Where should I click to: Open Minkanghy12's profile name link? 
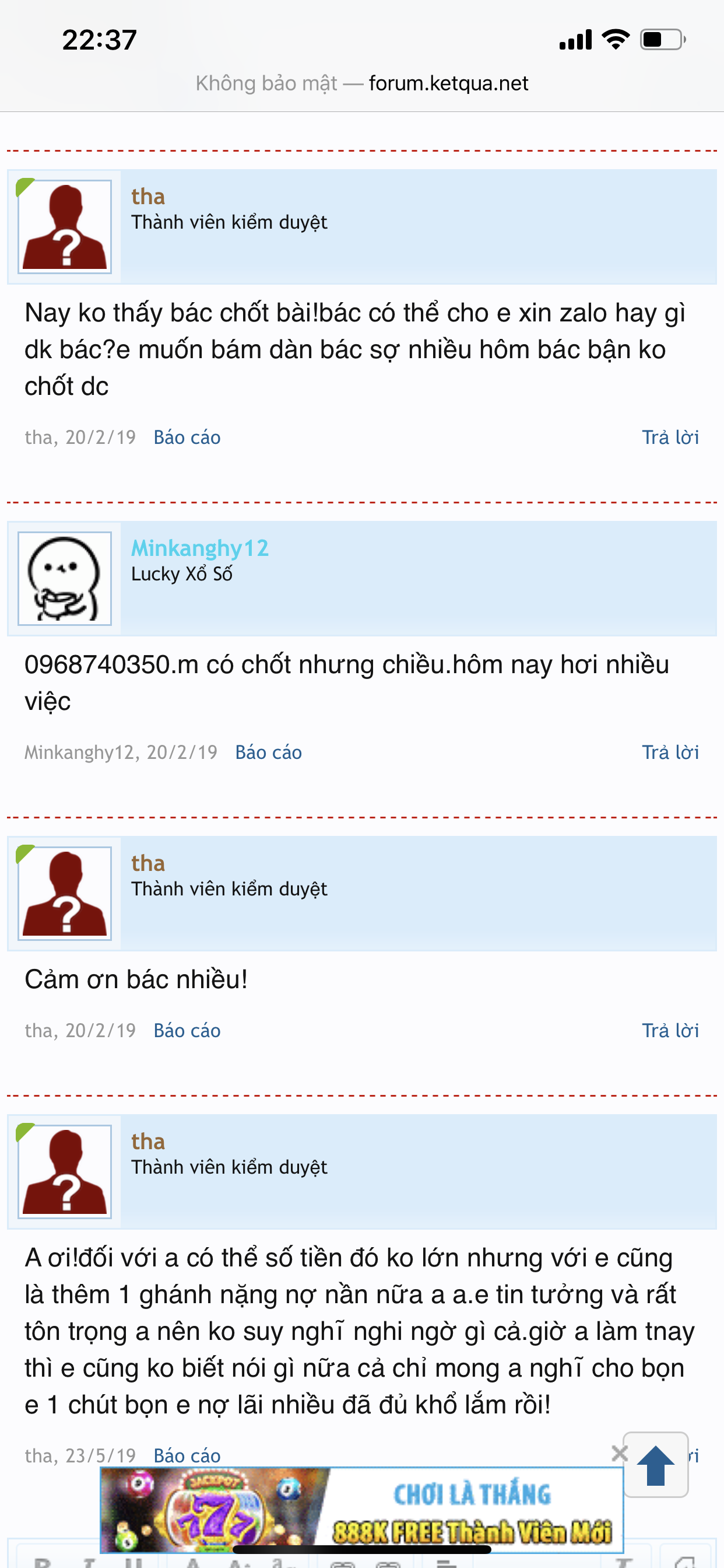[x=199, y=548]
